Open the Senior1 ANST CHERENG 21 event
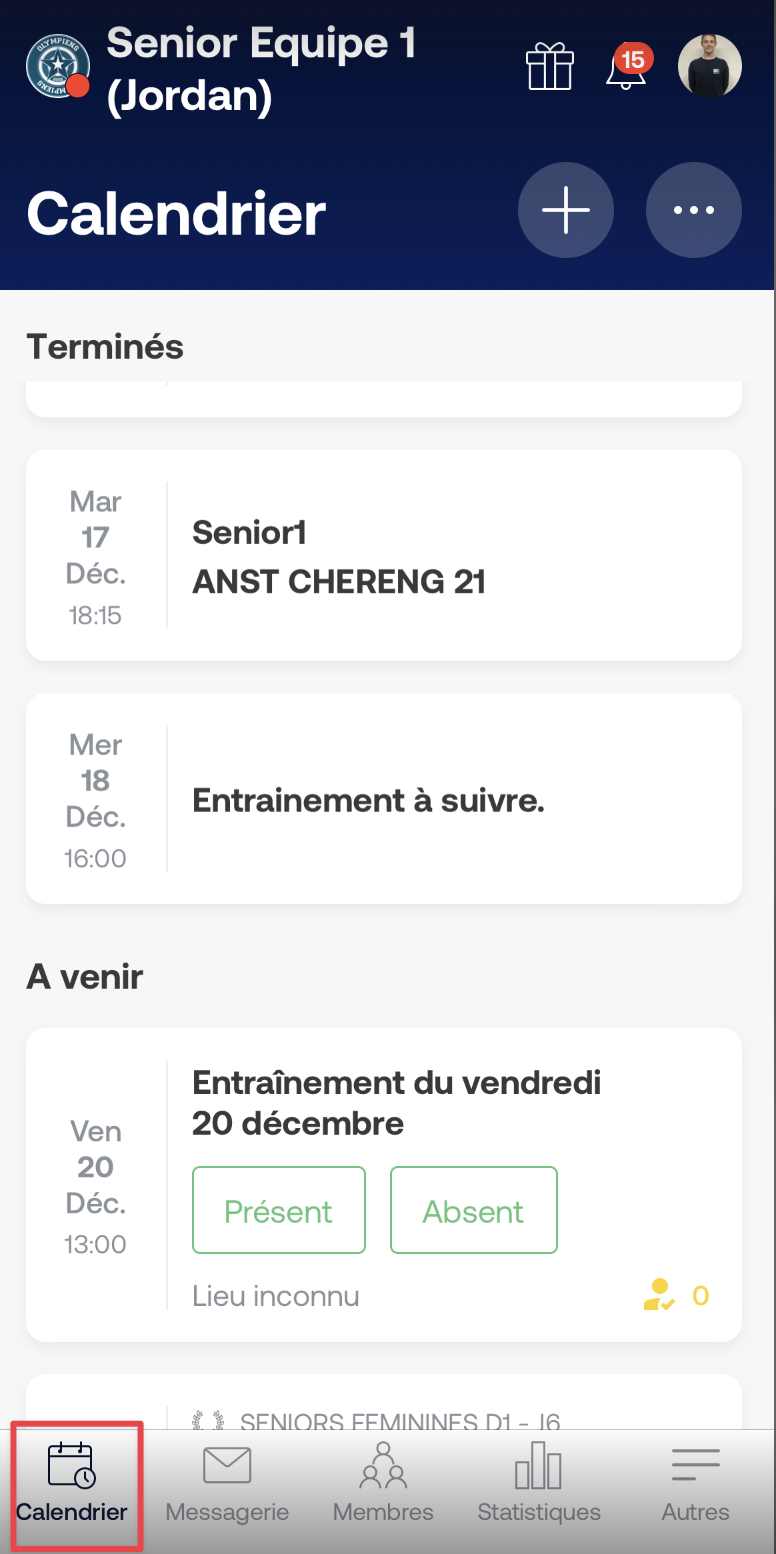 (x=384, y=555)
